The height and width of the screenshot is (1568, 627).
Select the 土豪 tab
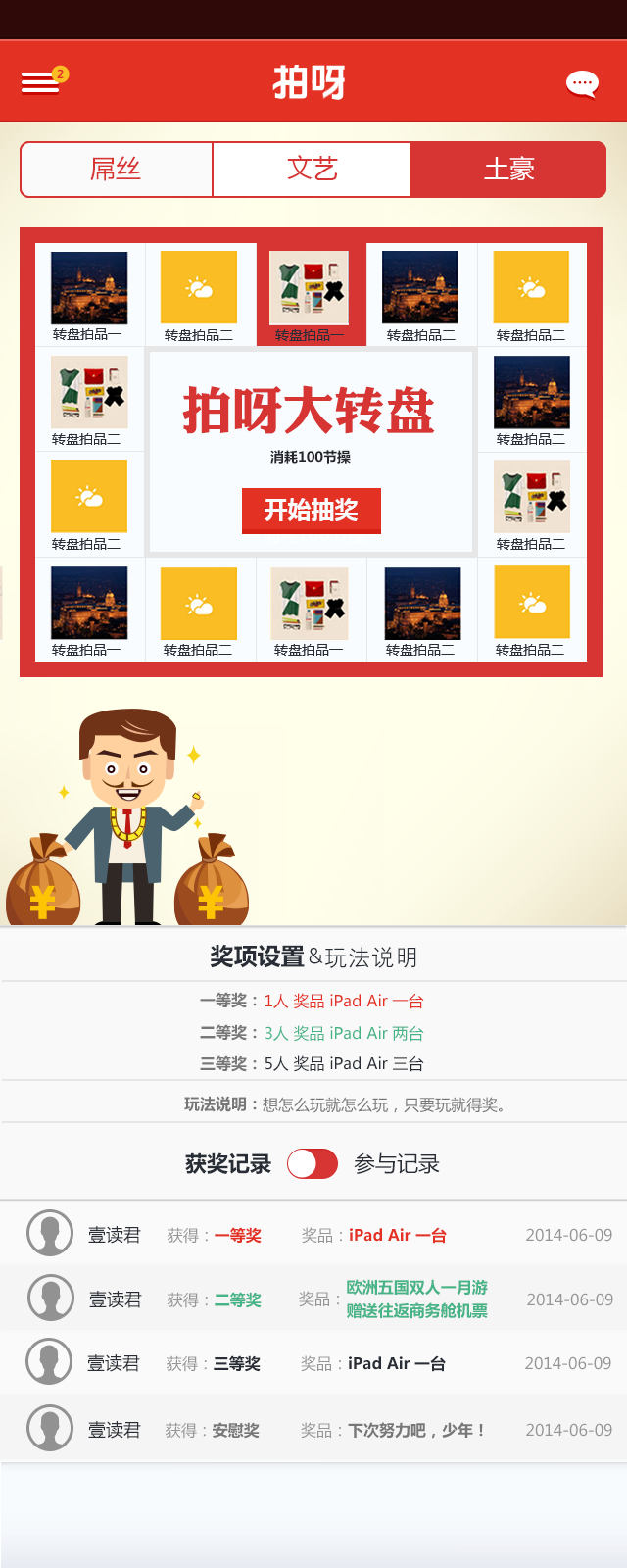(507, 170)
